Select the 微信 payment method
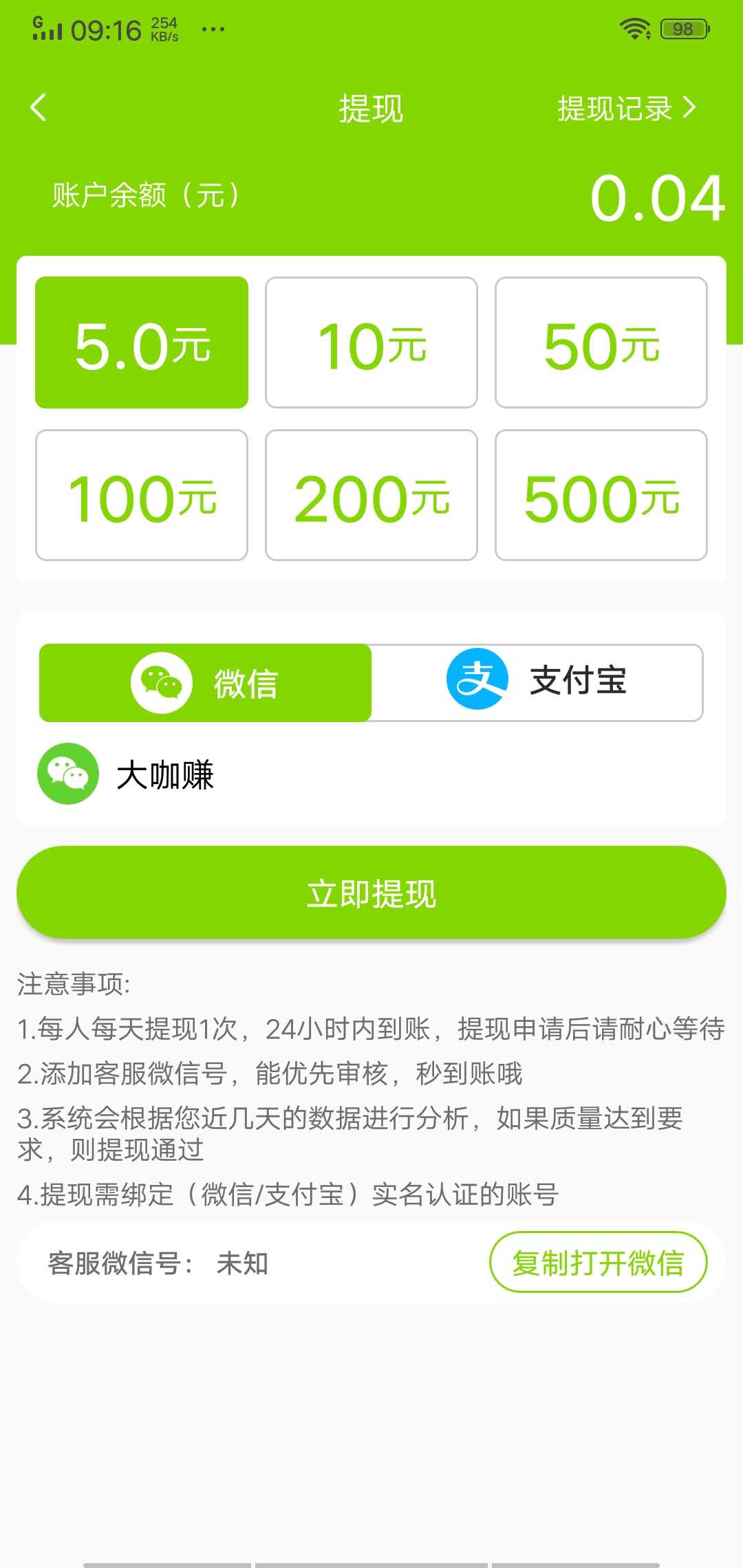The image size is (743, 1568). pyautogui.click(x=204, y=682)
